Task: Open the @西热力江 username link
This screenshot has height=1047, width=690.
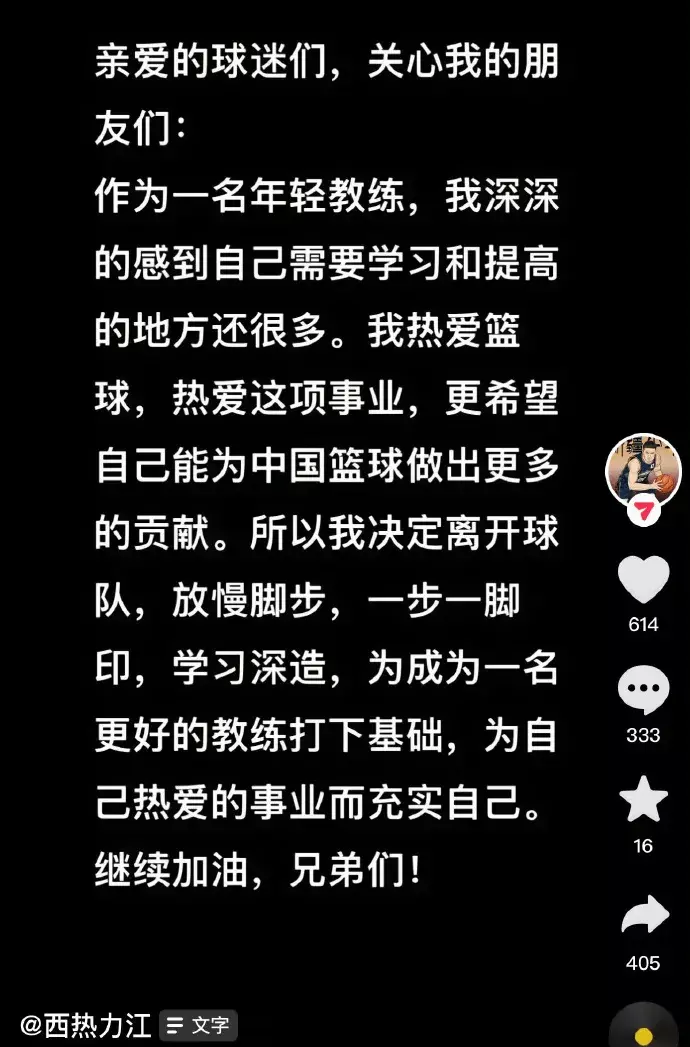Action: (x=84, y=1025)
